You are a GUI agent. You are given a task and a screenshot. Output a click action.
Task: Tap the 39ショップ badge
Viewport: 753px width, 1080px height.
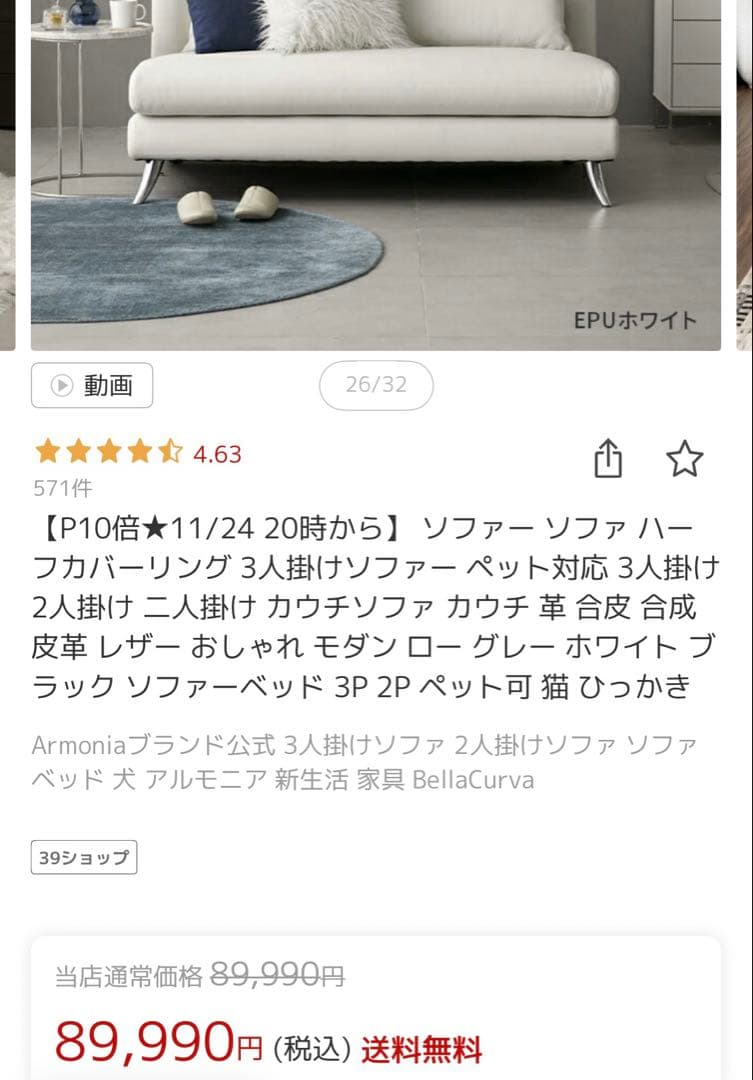point(84,856)
